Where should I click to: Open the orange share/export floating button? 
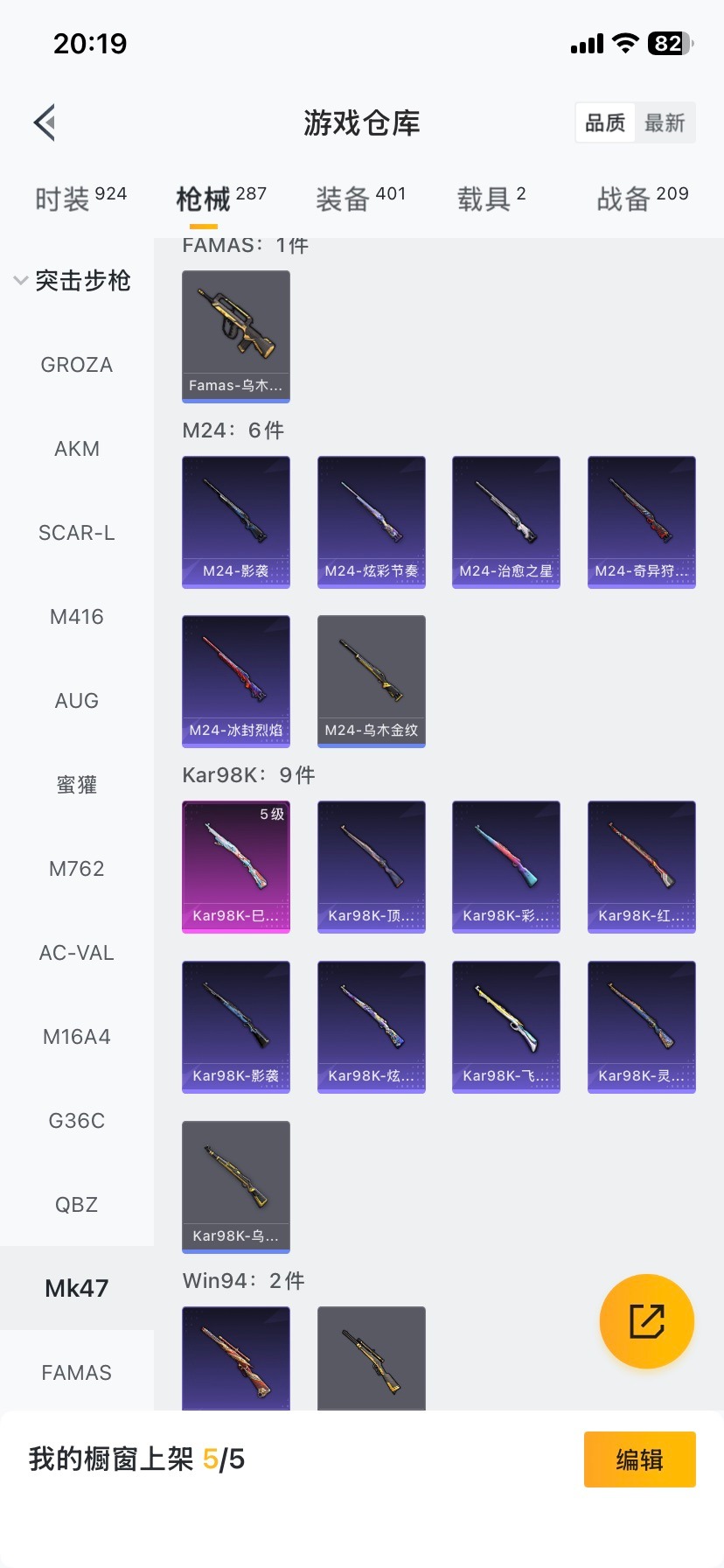pos(646,1320)
